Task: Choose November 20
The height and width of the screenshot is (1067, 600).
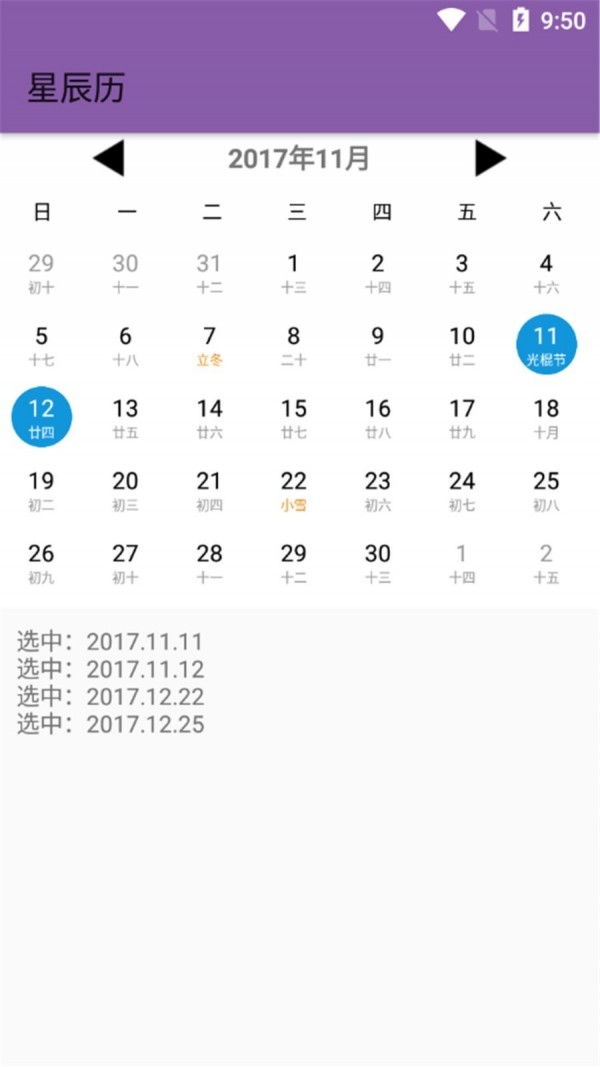Action: point(125,489)
